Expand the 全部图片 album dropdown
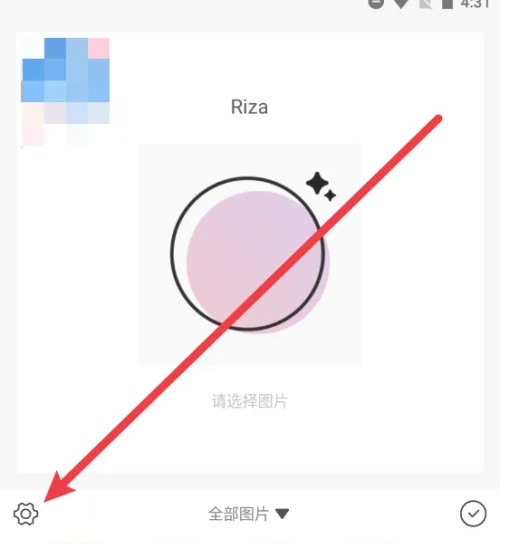 (248, 514)
